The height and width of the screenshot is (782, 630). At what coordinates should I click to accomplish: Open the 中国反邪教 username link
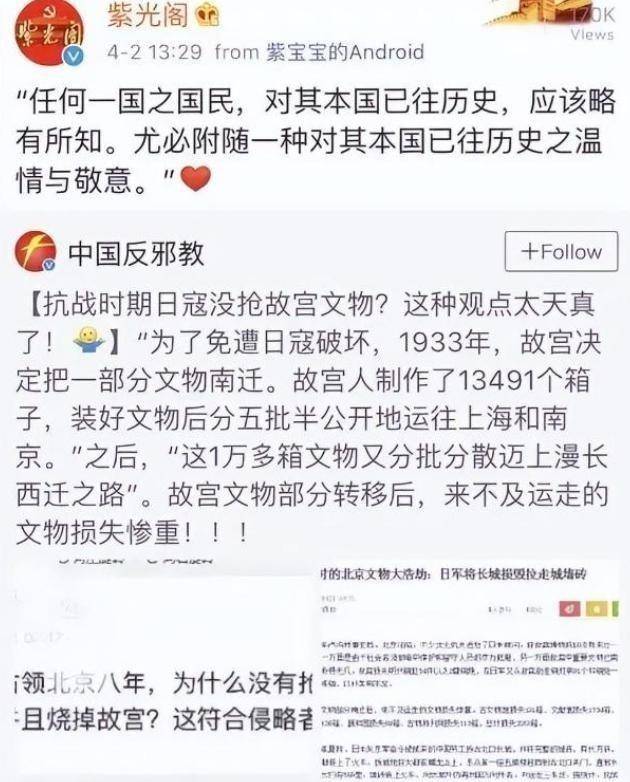[136, 253]
